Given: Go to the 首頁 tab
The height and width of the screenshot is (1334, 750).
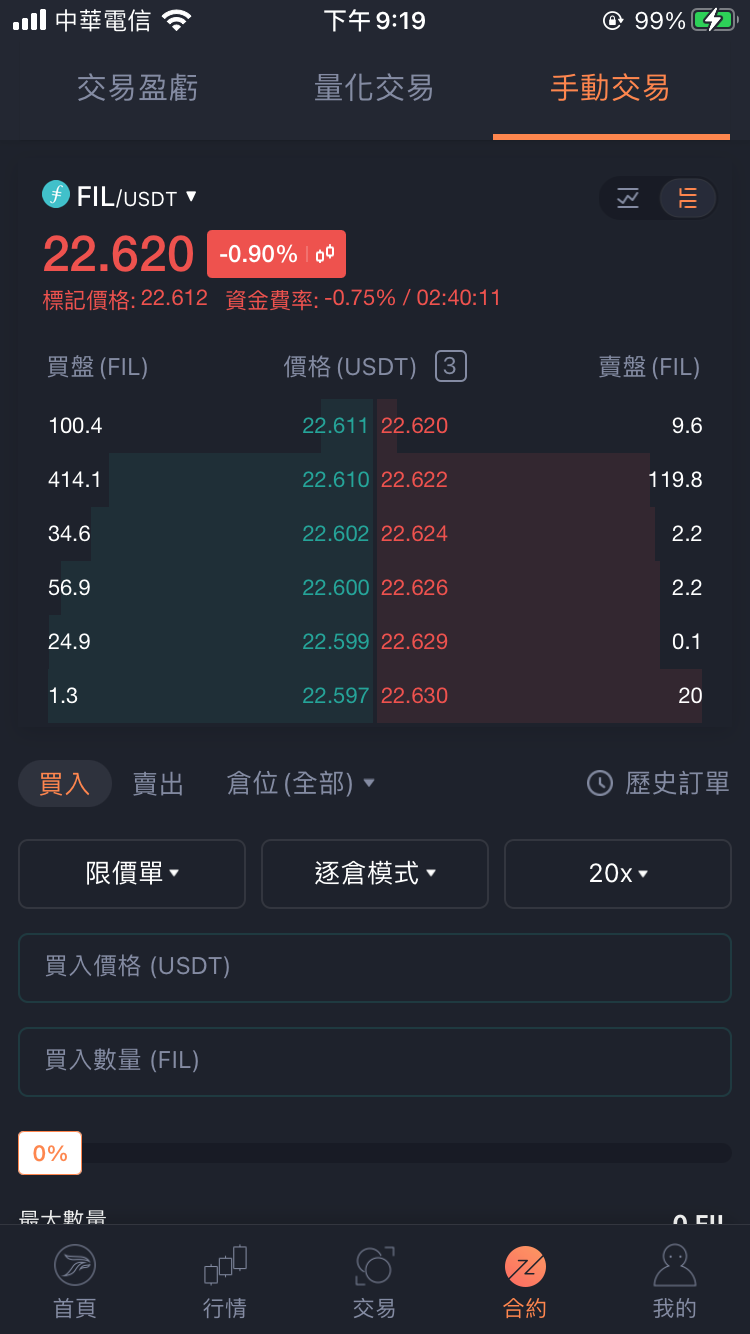Looking at the screenshot, I should coord(75,1282).
